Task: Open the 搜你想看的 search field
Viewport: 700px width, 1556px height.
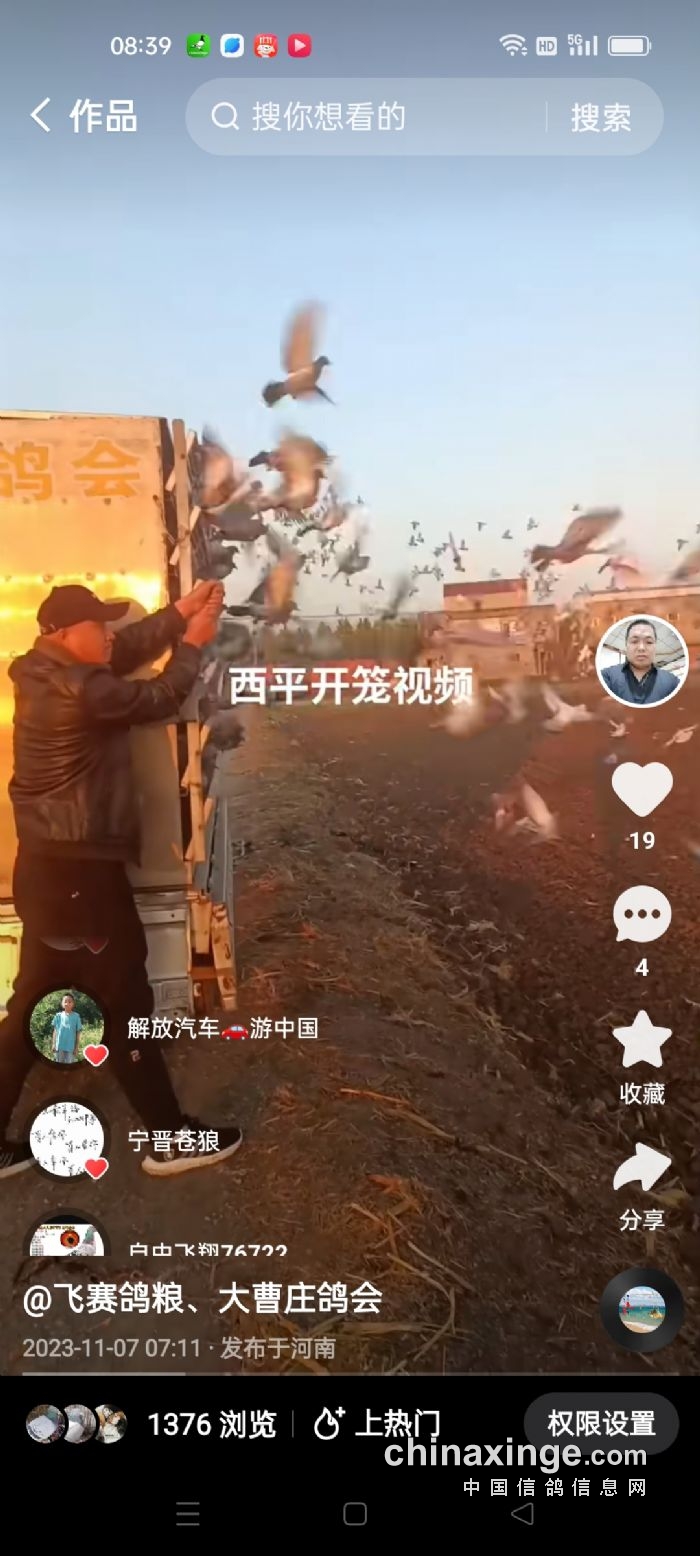Action: tap(380, 117)
